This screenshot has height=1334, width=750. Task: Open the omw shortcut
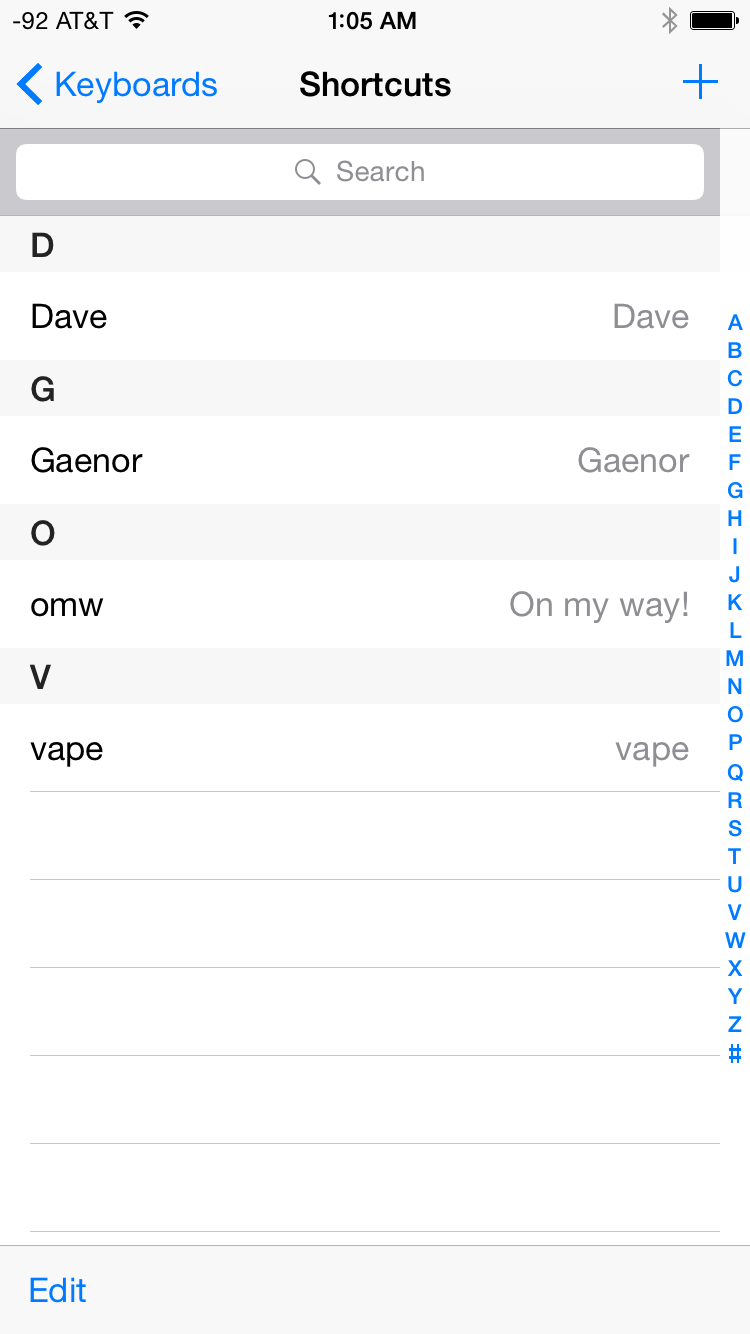(360, 604)
